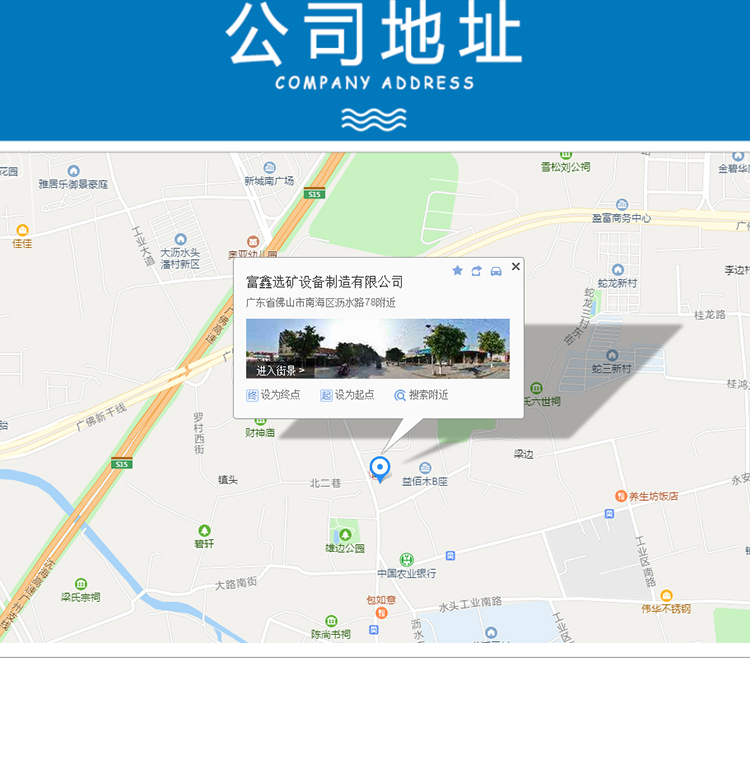Select the blue location pin on the map

[x=378, y=466]
